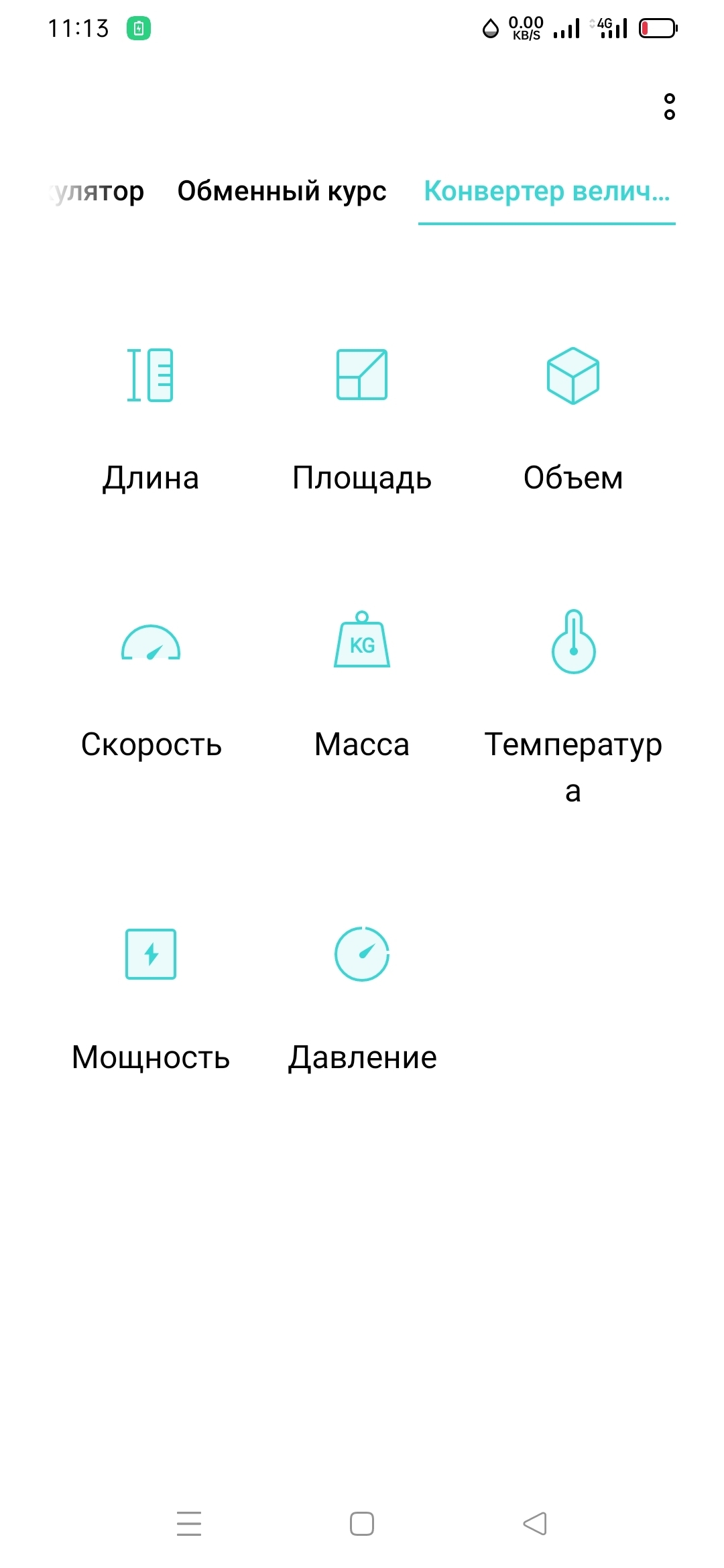Go back with the system back button

(535, 1524)
